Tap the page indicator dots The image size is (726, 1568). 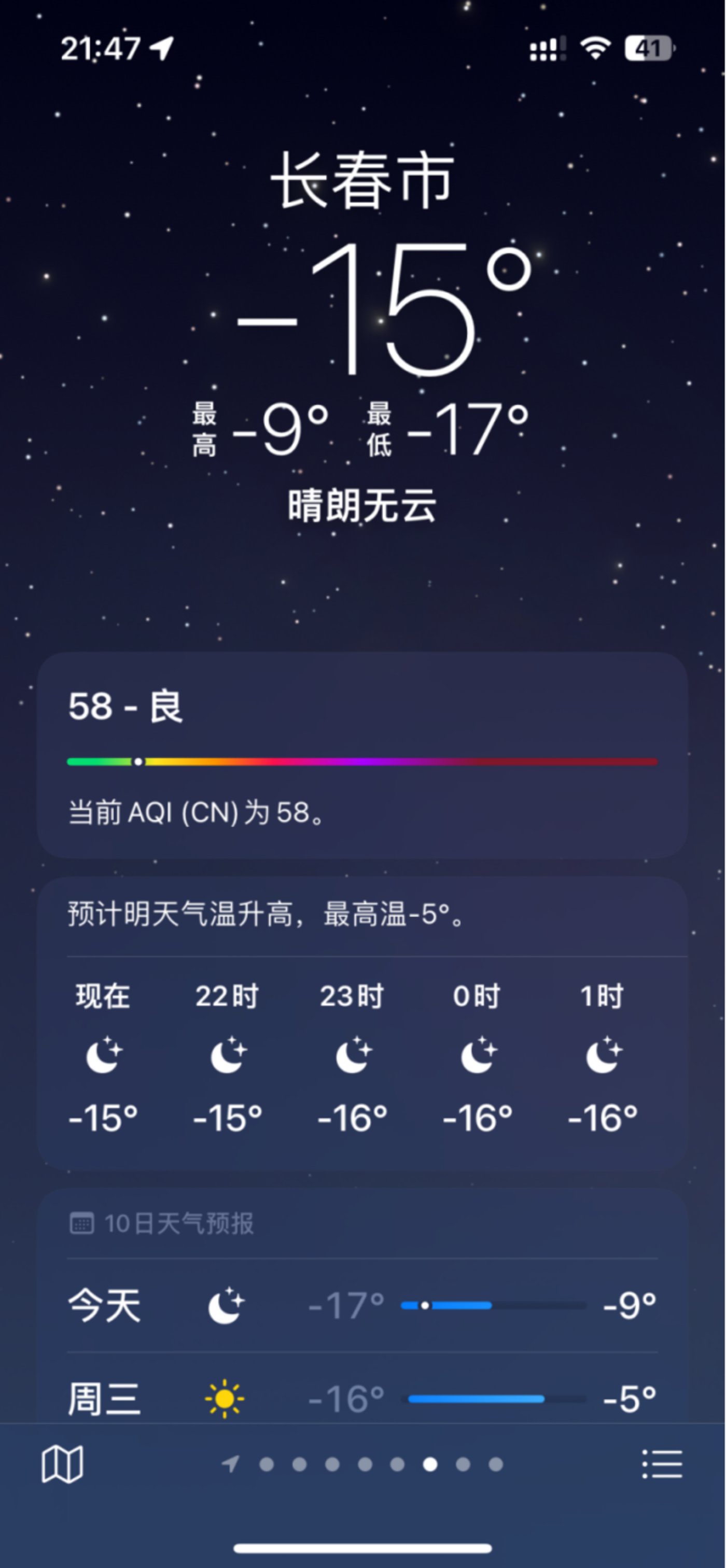364,1464
